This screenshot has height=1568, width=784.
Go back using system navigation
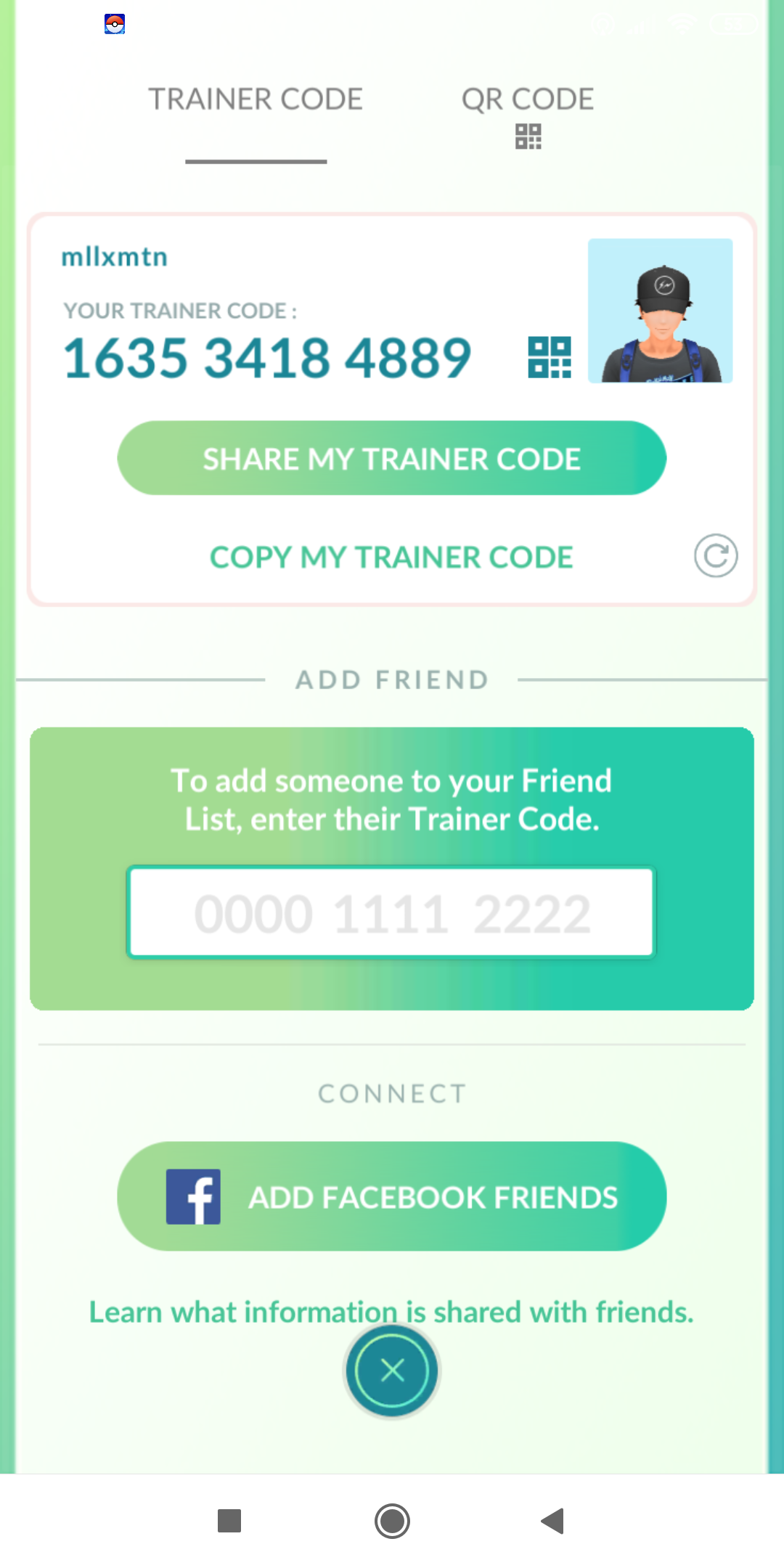[552, 1520]
